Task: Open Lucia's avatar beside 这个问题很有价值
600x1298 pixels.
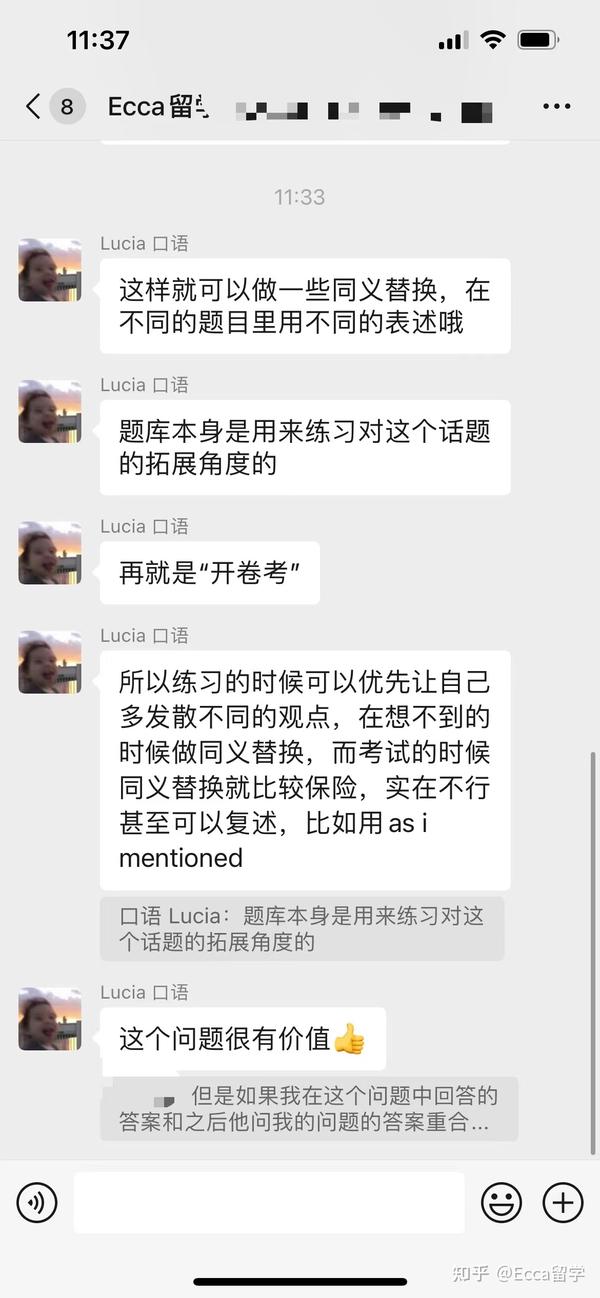Action: (50, 1019)
